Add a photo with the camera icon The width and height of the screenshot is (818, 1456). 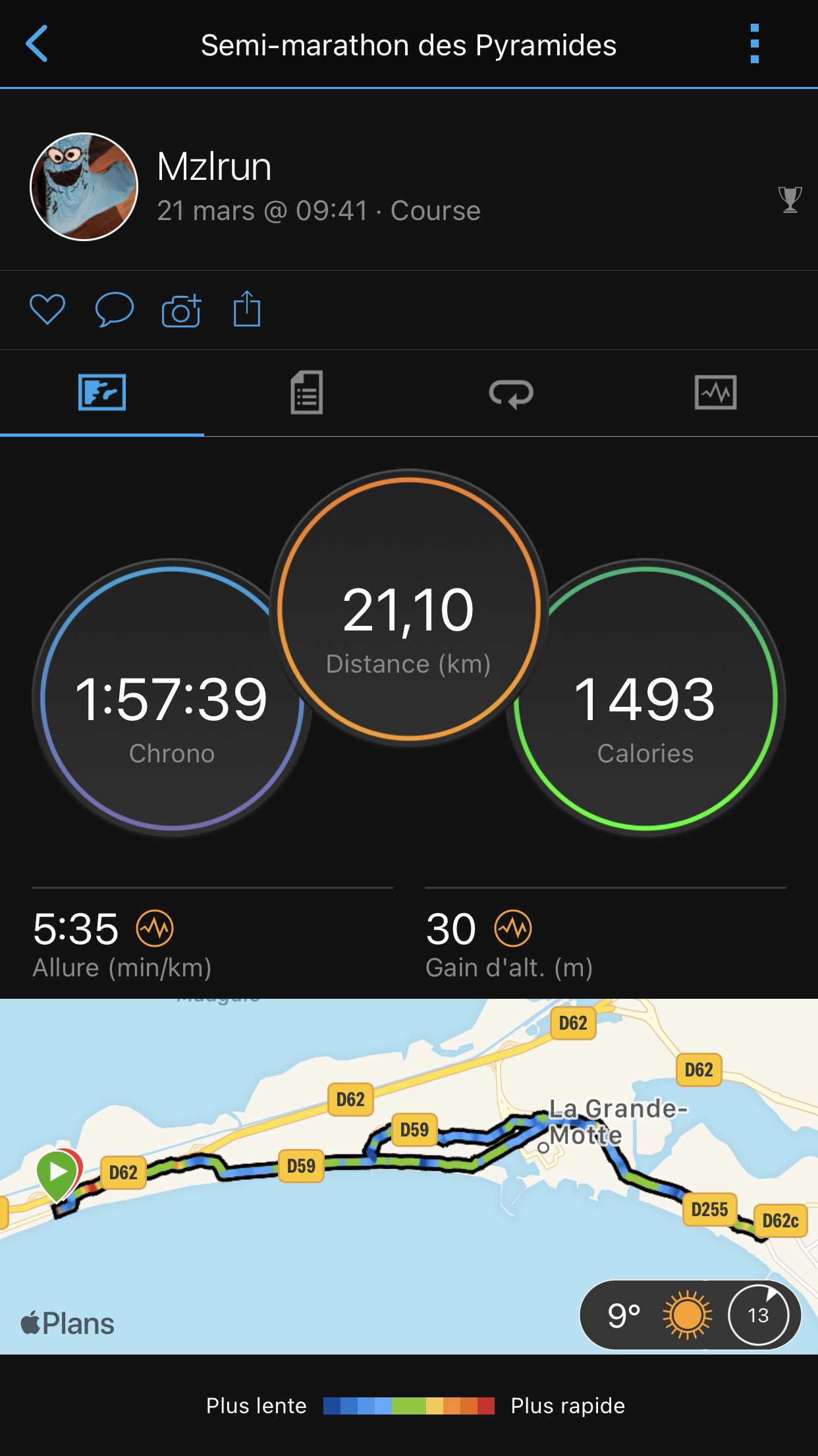(x=181, y=310)
